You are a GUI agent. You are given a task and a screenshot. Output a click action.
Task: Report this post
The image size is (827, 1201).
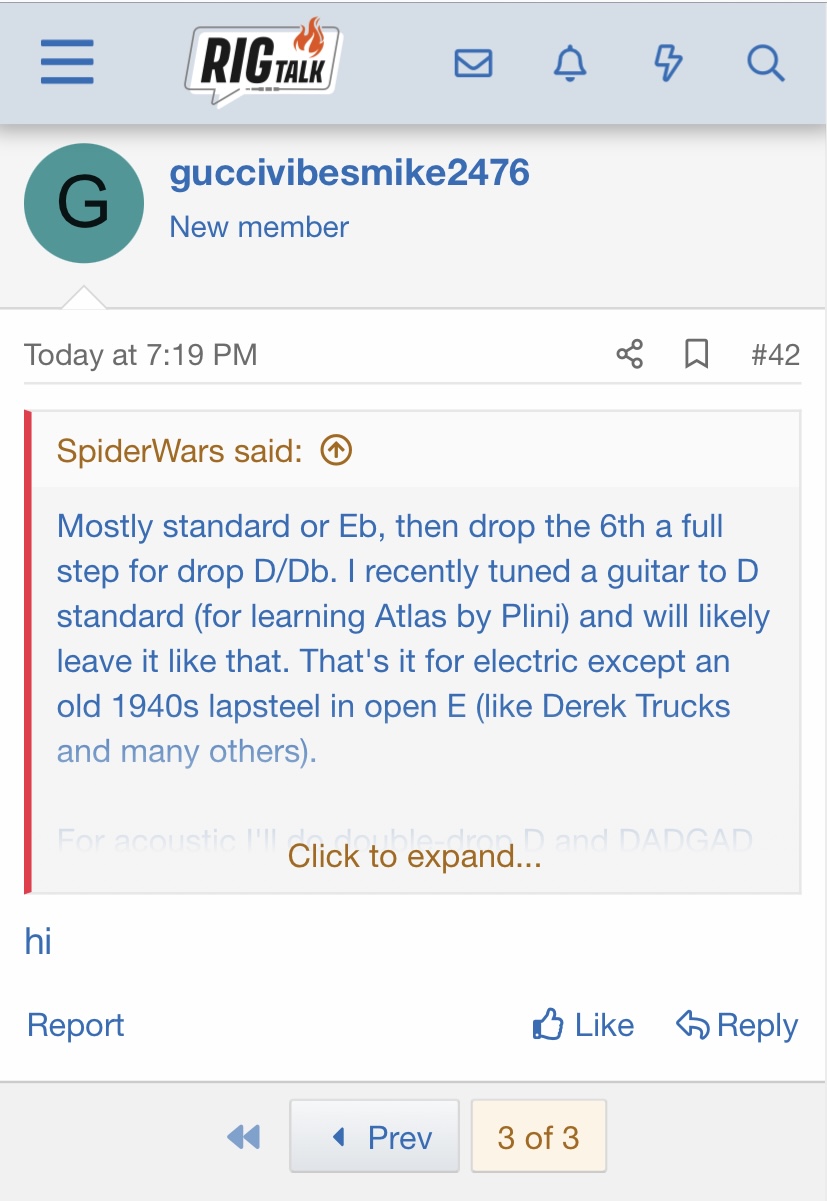[76, 1025]
